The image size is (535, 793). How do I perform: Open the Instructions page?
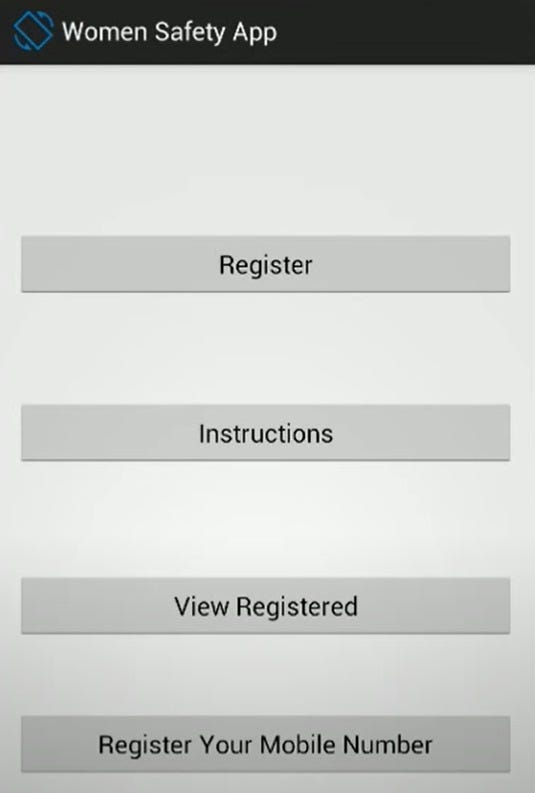pos(265,433)
